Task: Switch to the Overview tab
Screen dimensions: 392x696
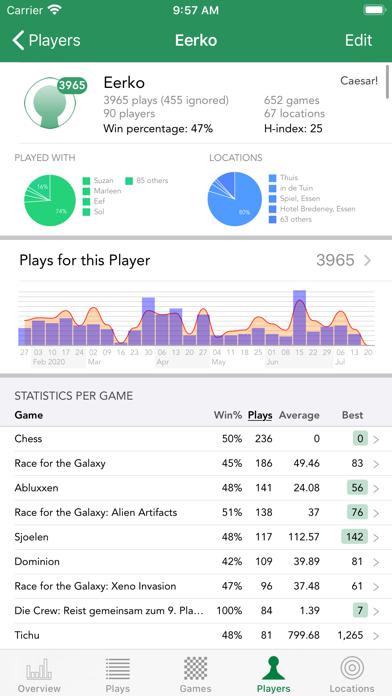Action: pyautogui.click(x=39, y=674)
